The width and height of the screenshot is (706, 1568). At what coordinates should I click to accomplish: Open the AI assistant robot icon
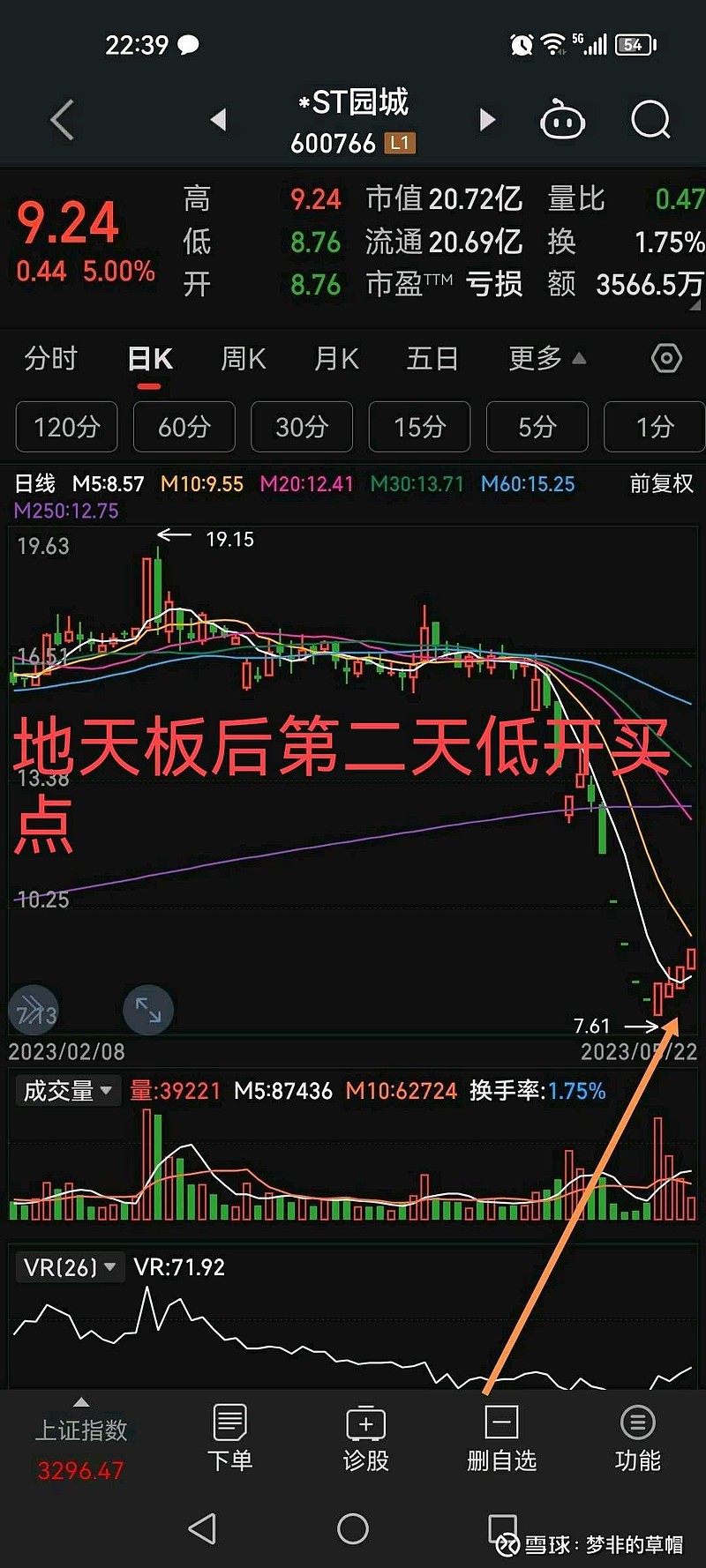pyautogui.click(x=563, y=120)
